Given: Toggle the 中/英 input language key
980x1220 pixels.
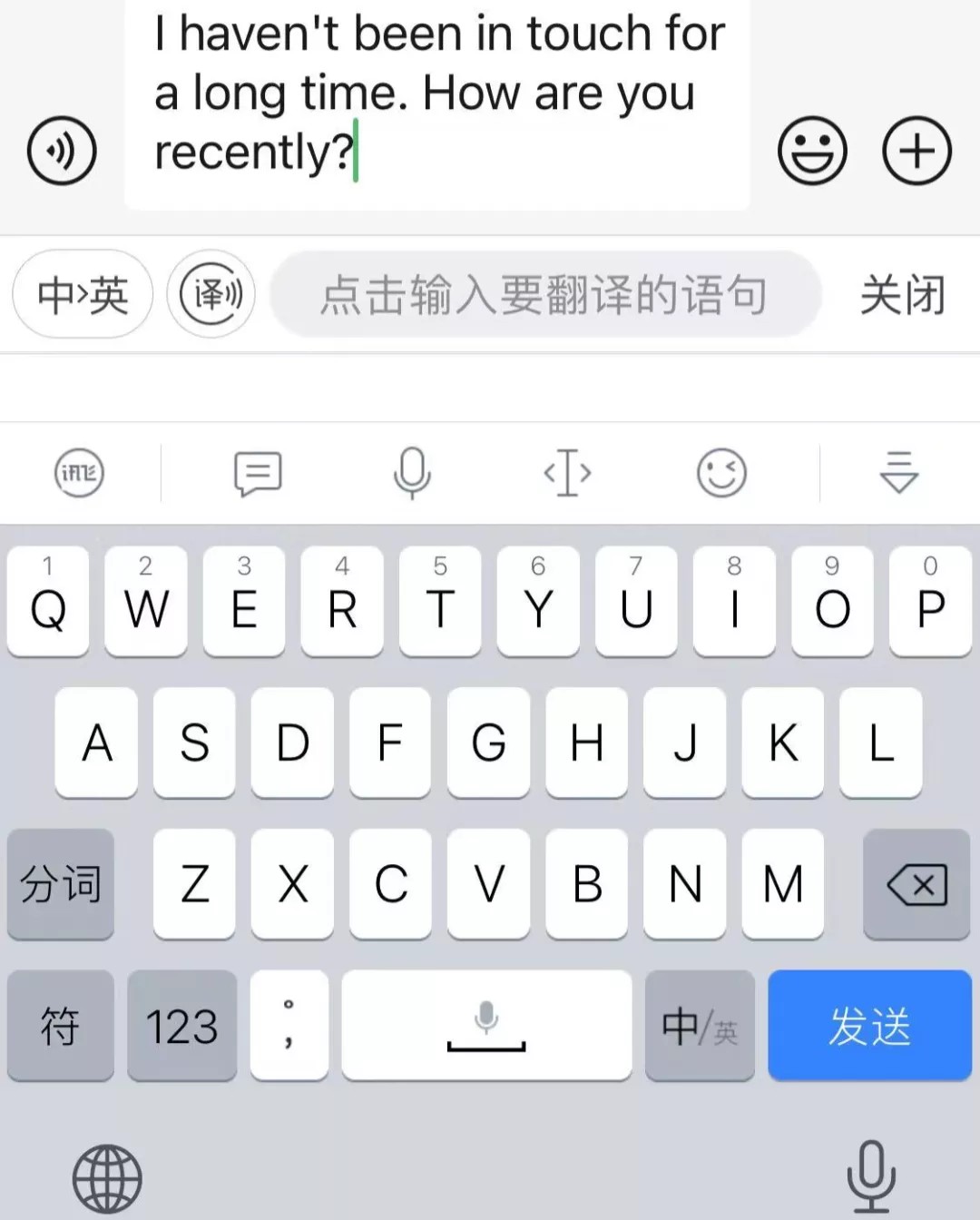Looking at the screenshot, I should [700, 1027].
